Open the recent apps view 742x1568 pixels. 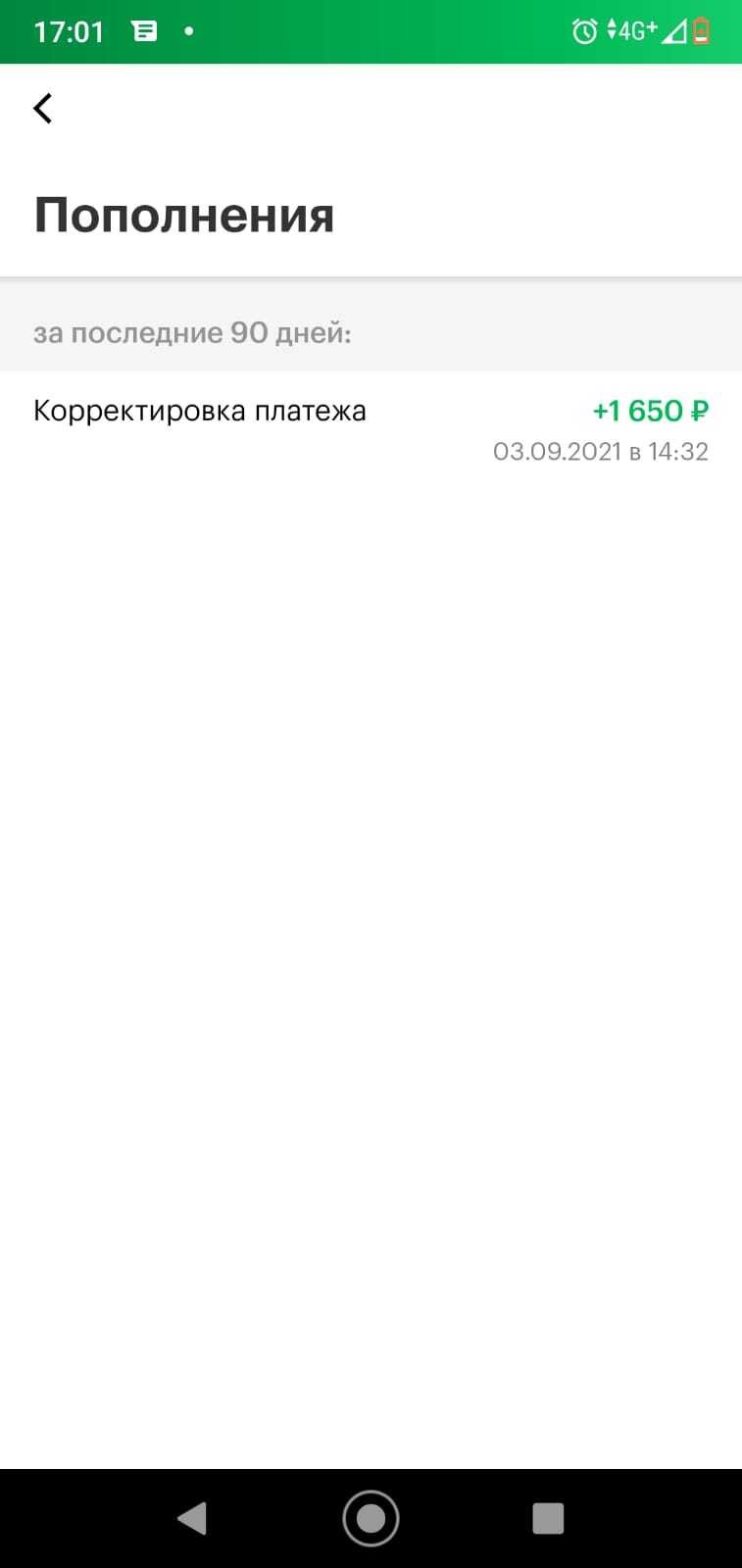pyautogui.click(x=548, y=1518)
